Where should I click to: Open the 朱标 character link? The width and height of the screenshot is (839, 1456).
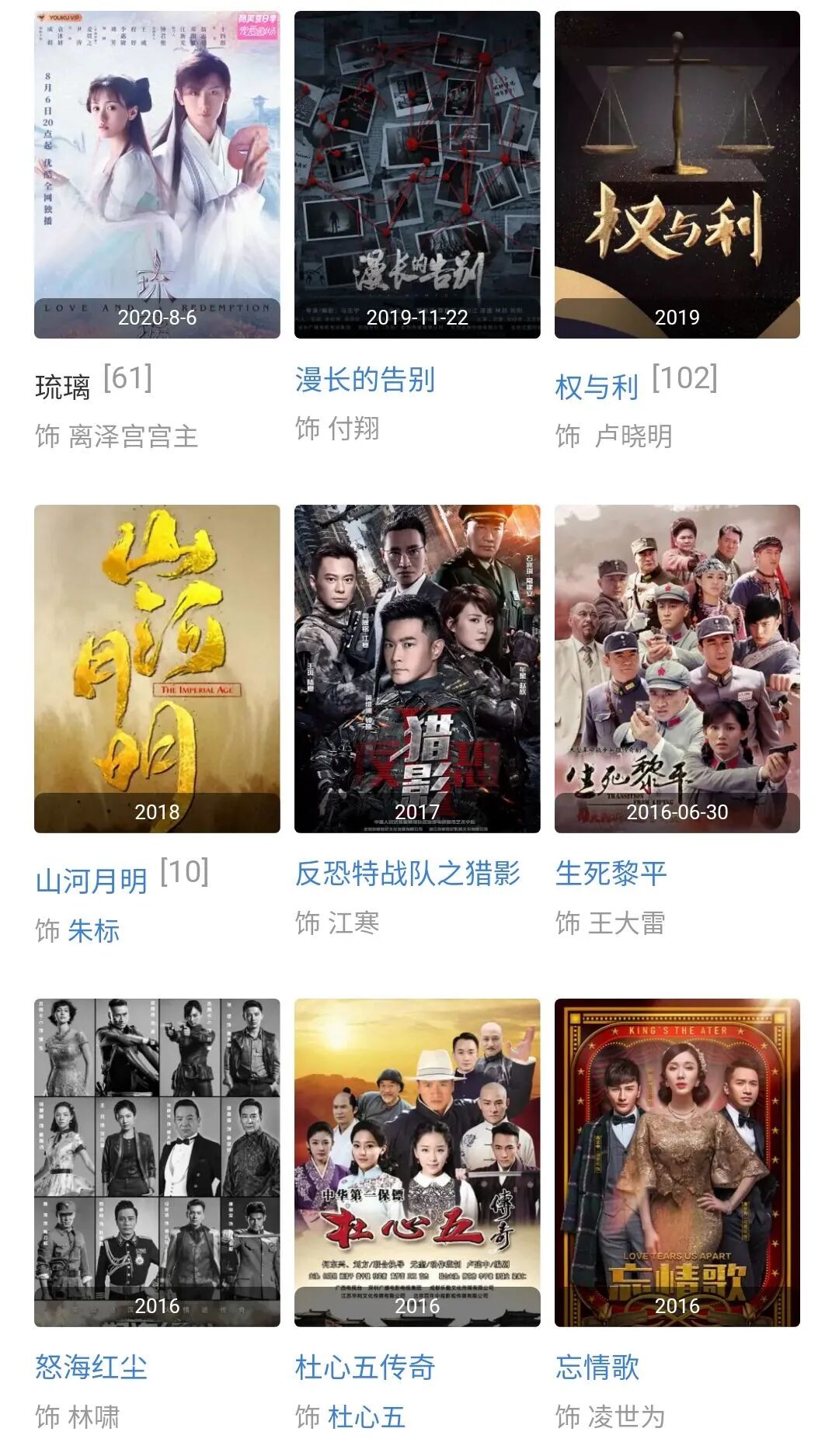point(94,930)
